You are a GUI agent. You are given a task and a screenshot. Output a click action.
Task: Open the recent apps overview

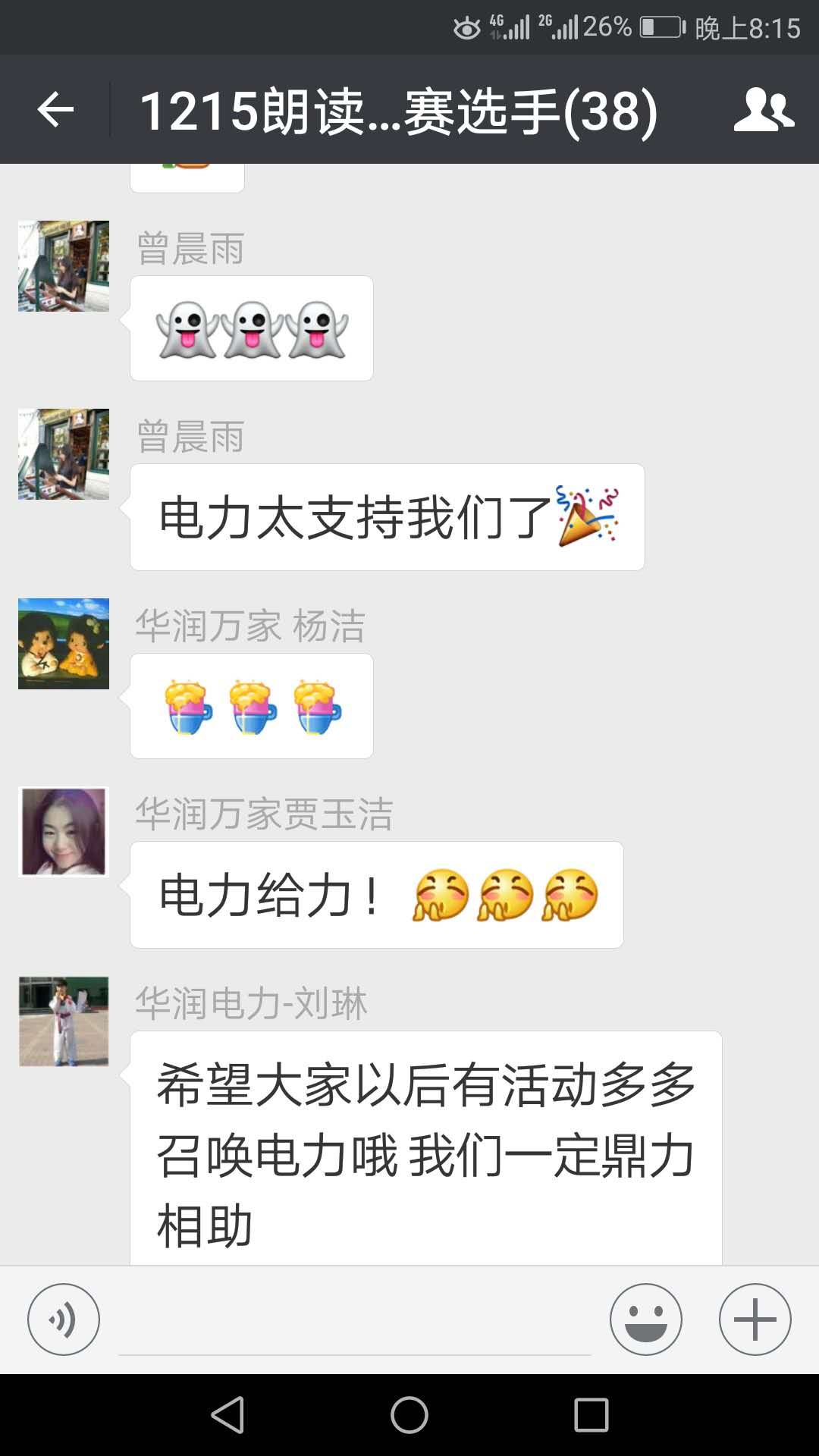click(591, 1415)
